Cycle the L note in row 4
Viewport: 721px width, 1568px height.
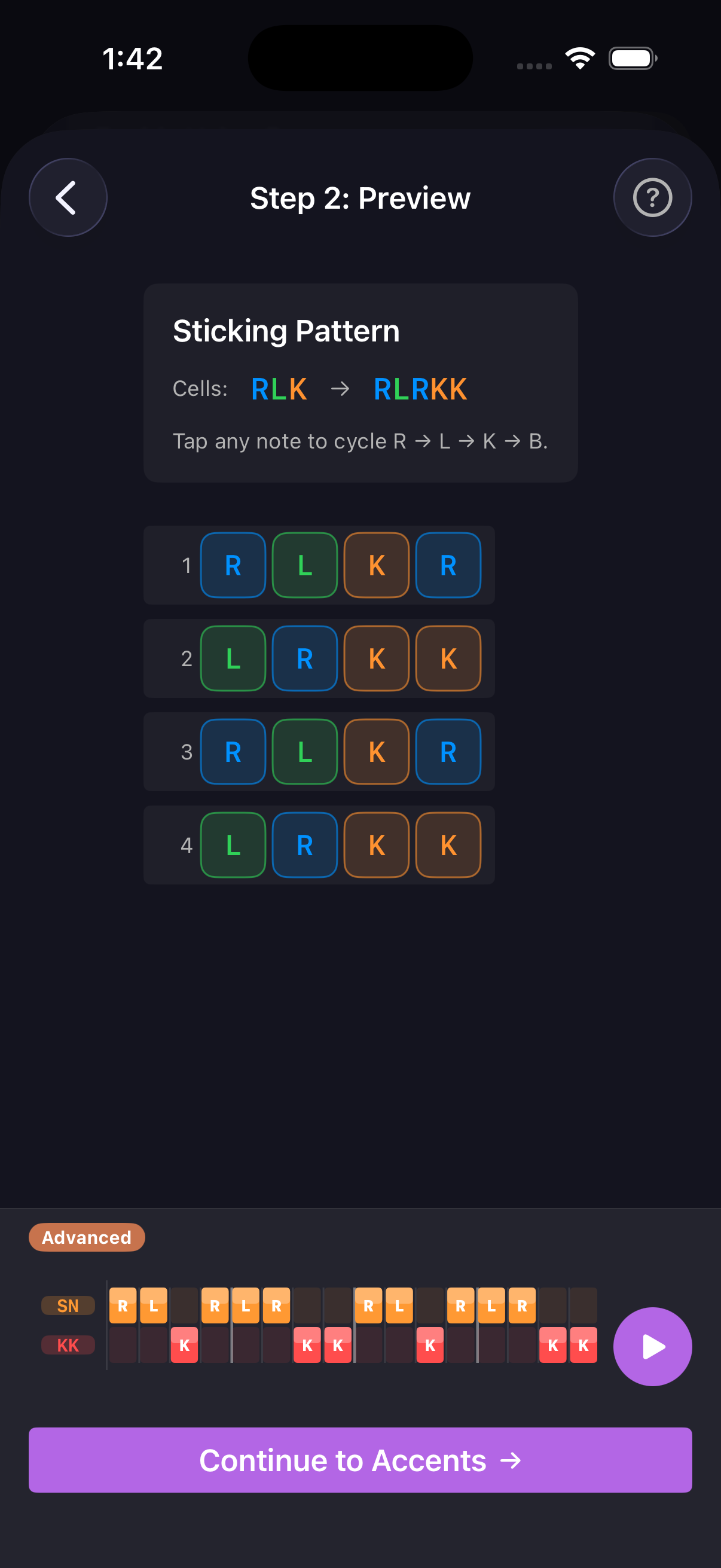(233, 845)
